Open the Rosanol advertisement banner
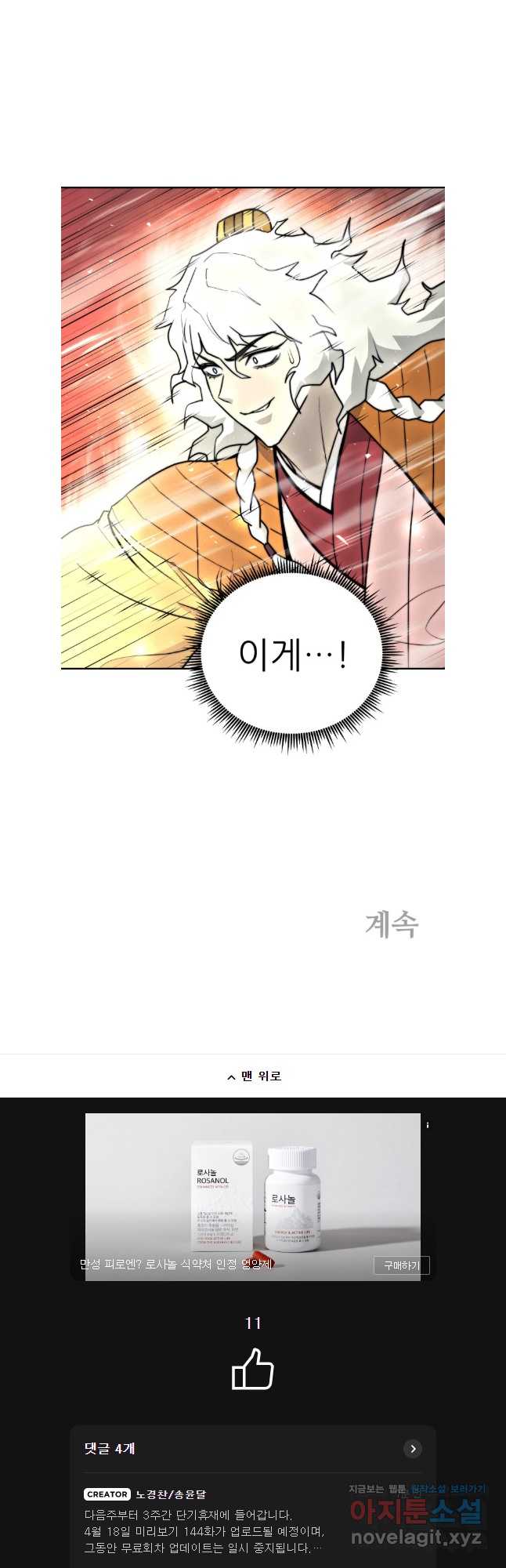Image resolution: width=506 pixels, height=1568 pixels. click(252, 1184)
